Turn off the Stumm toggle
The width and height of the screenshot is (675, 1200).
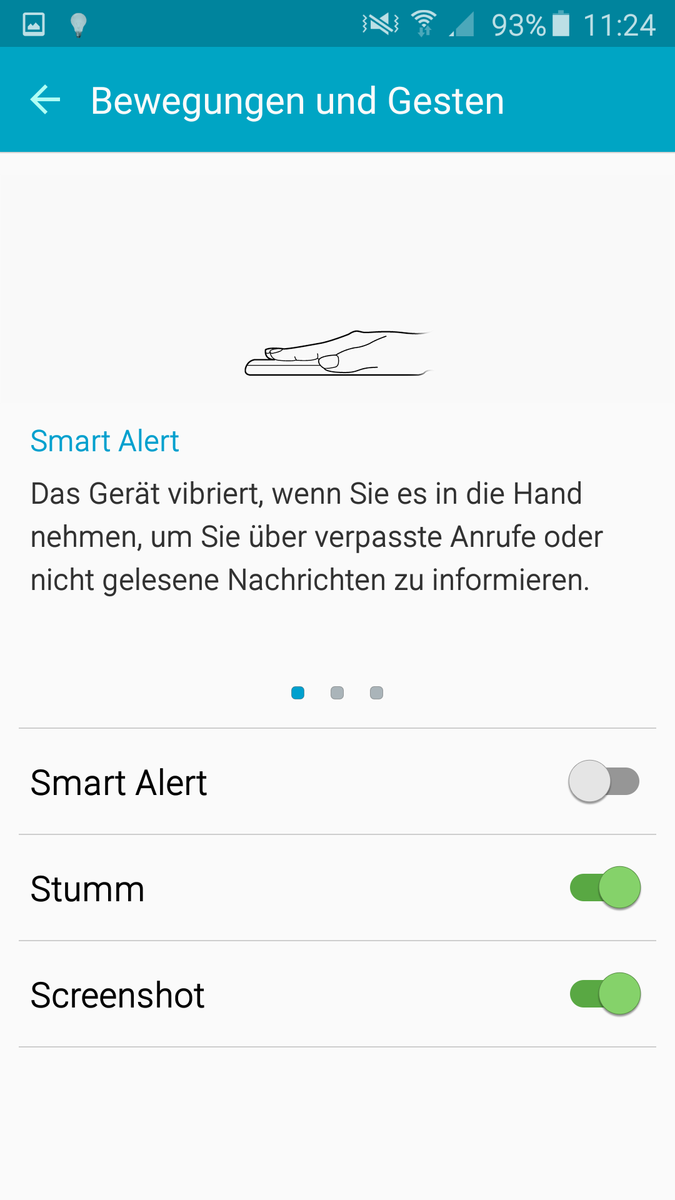(604, 888)
